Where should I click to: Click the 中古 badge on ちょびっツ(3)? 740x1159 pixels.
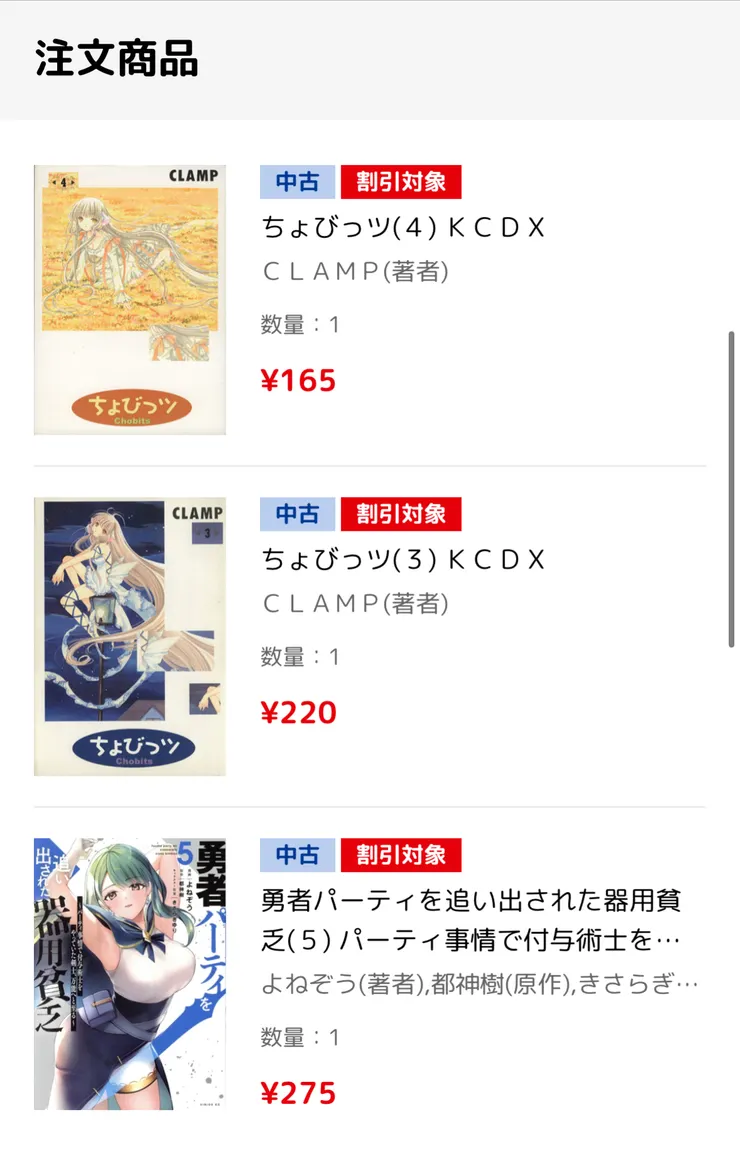pos(297,514)
